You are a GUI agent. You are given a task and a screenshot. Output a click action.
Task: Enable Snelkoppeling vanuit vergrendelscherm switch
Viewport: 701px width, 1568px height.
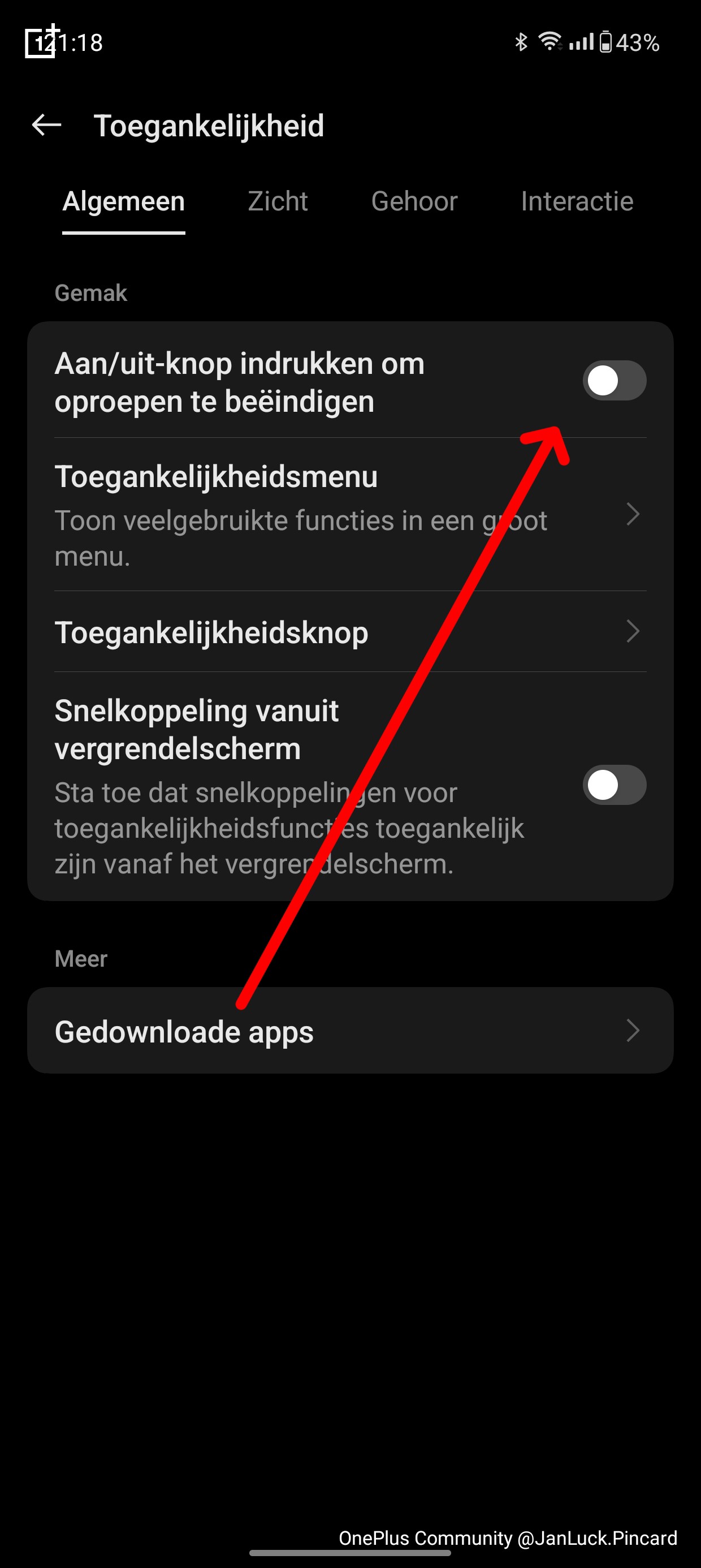(613, 785)
